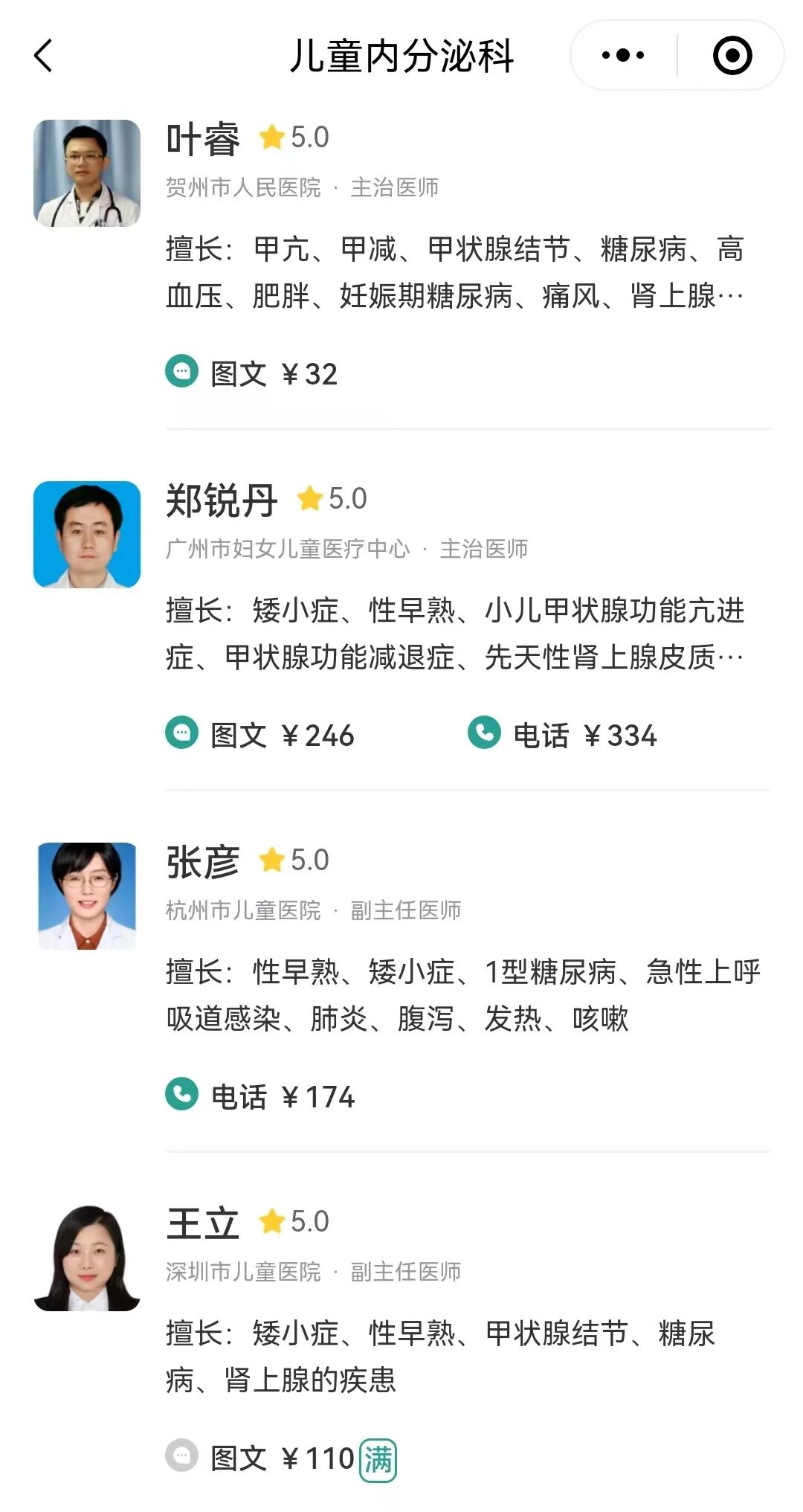803x1512 pixels.
Task: Open doctor 叶睿's profile
Action: [x=202, y=139]
